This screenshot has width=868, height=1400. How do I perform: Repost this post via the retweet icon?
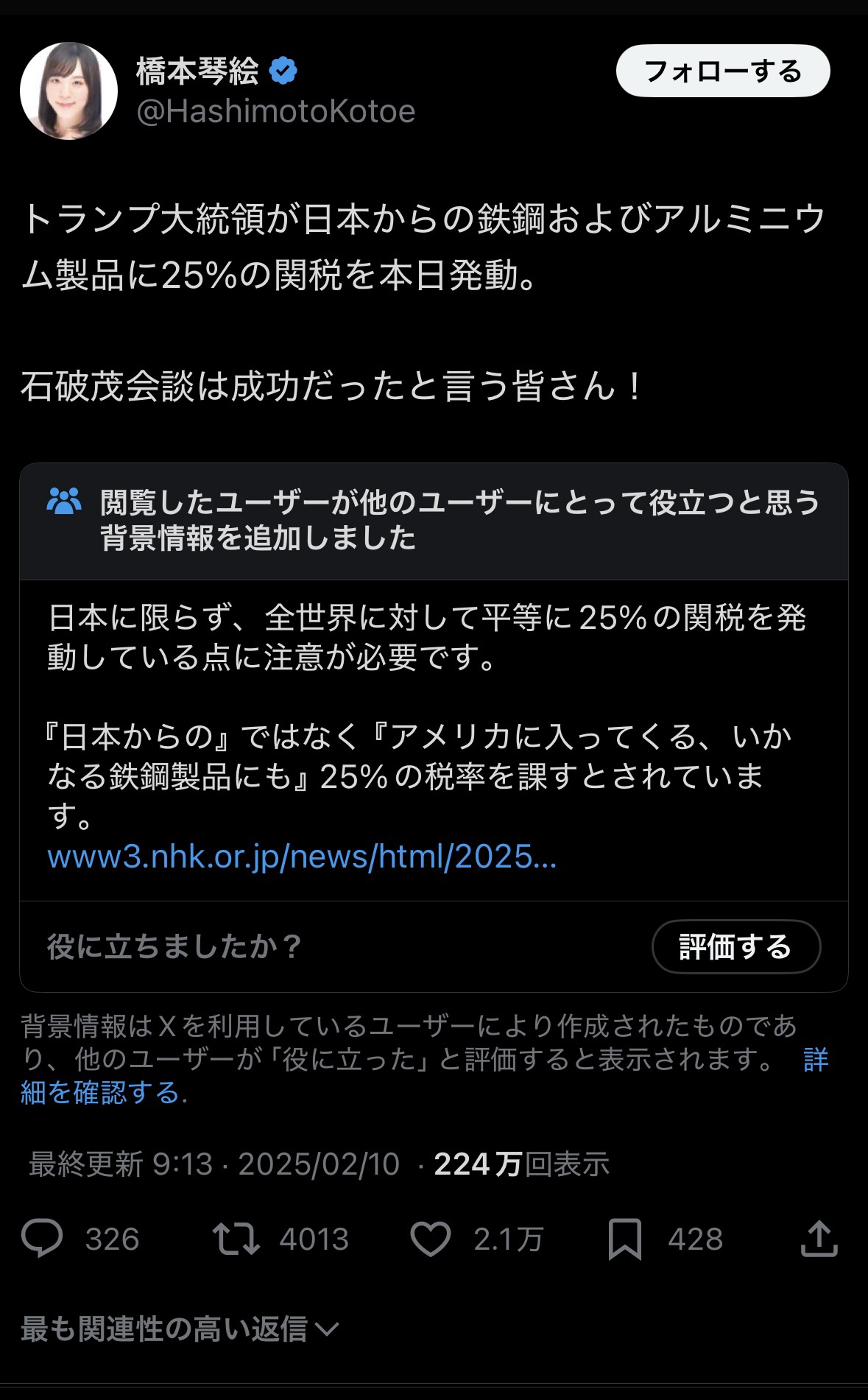coord(236,1238)
